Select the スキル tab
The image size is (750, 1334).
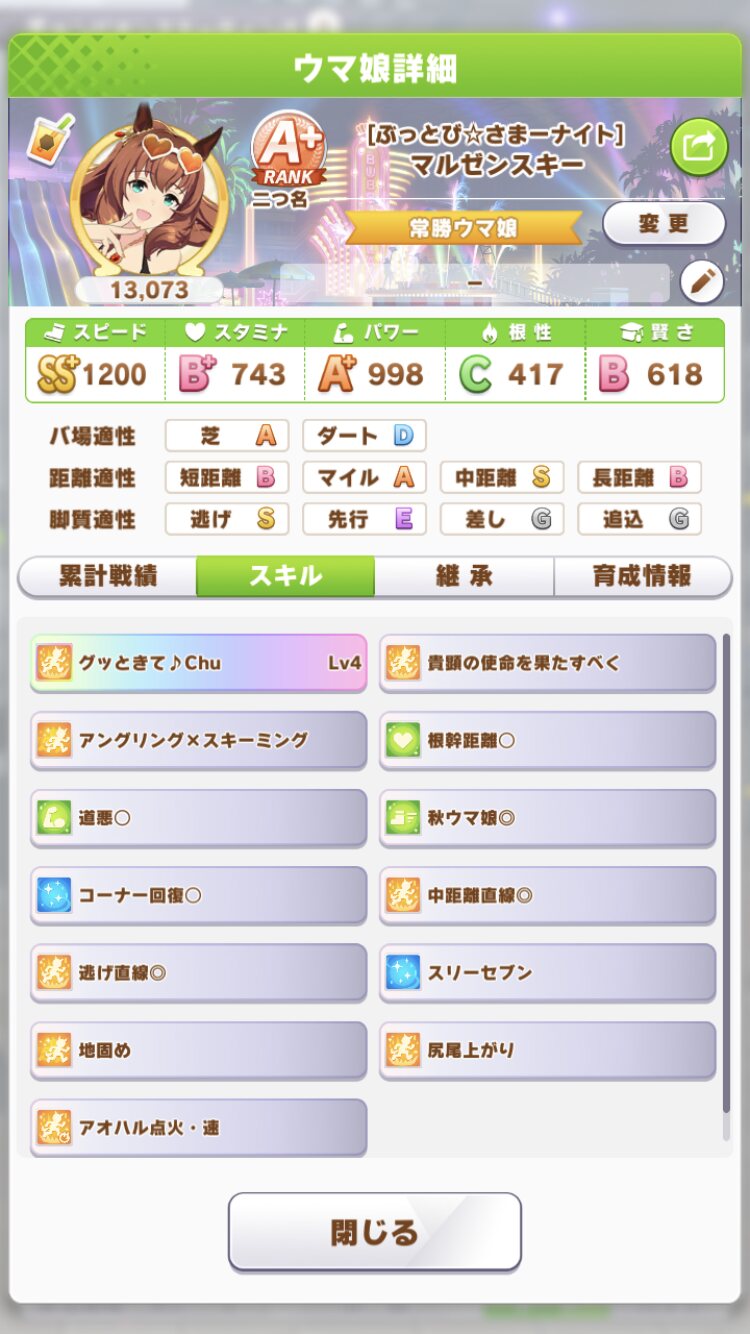tap(285, 576)
